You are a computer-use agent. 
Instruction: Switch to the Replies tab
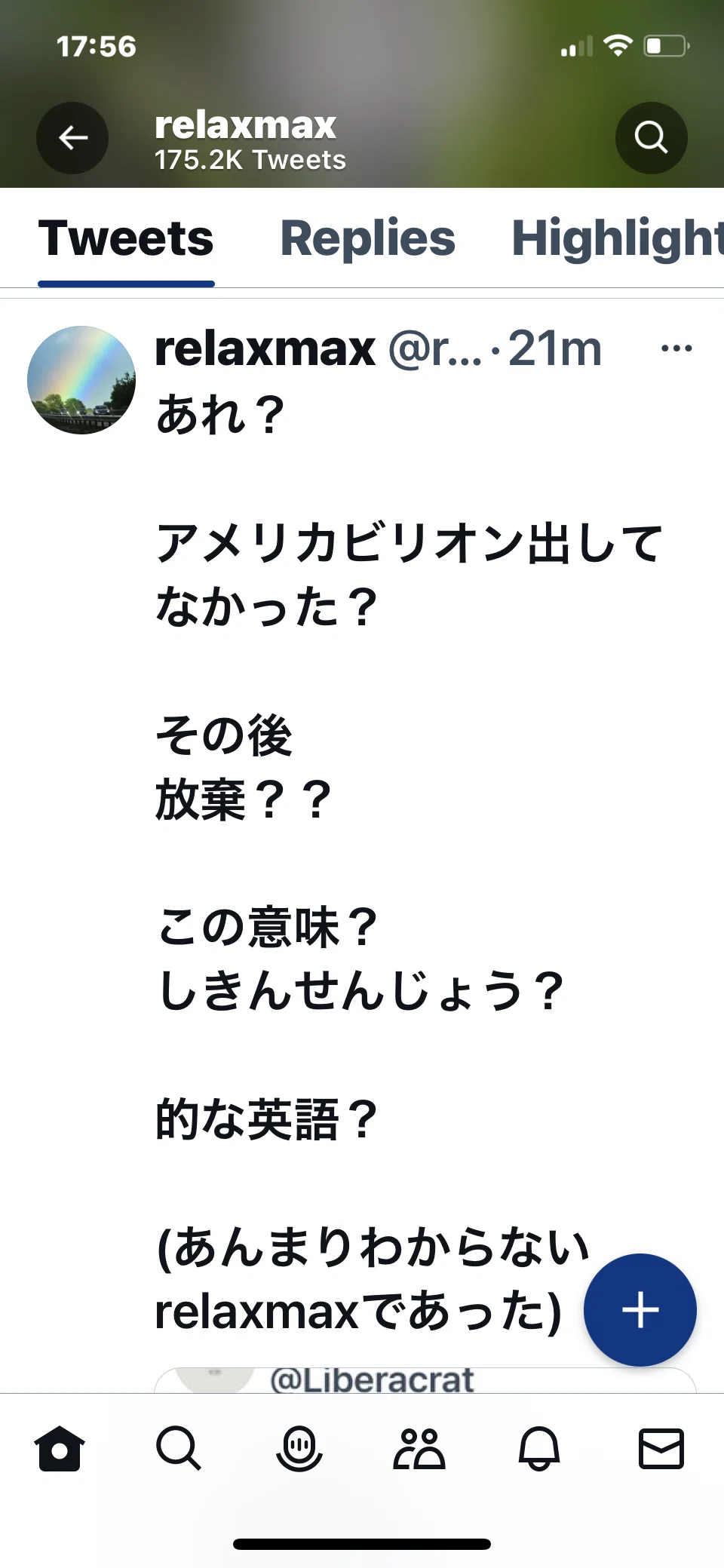(367, 238)
